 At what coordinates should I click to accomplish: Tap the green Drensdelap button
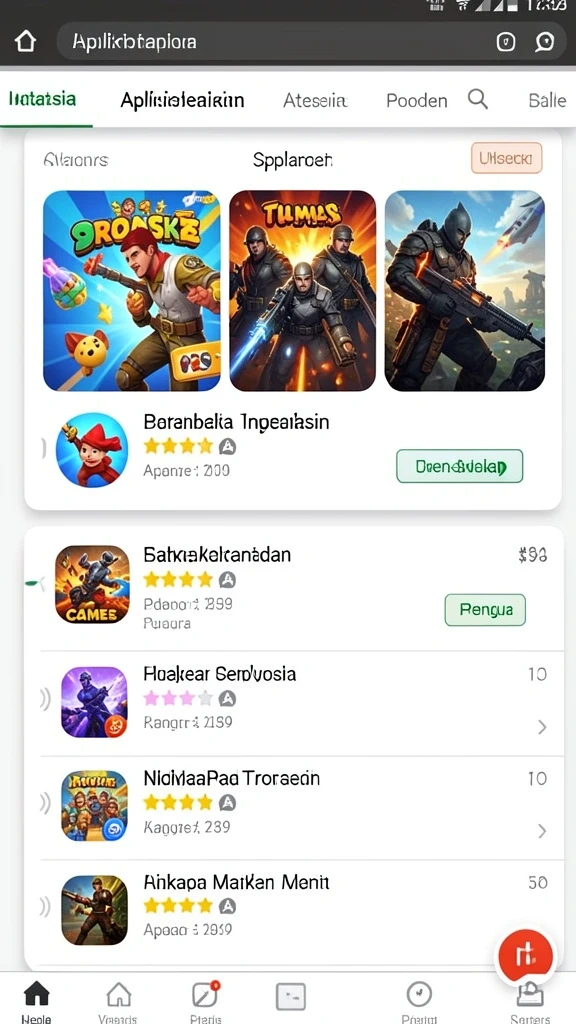[x=460, y=466]
